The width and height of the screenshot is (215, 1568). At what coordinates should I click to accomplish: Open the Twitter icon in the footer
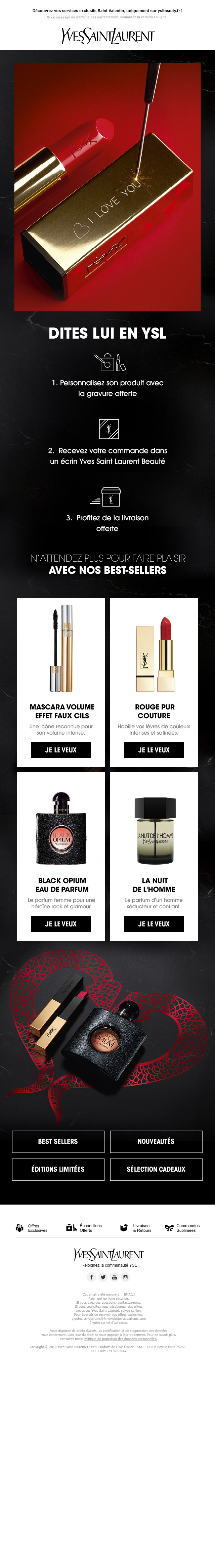[103, 1277]
